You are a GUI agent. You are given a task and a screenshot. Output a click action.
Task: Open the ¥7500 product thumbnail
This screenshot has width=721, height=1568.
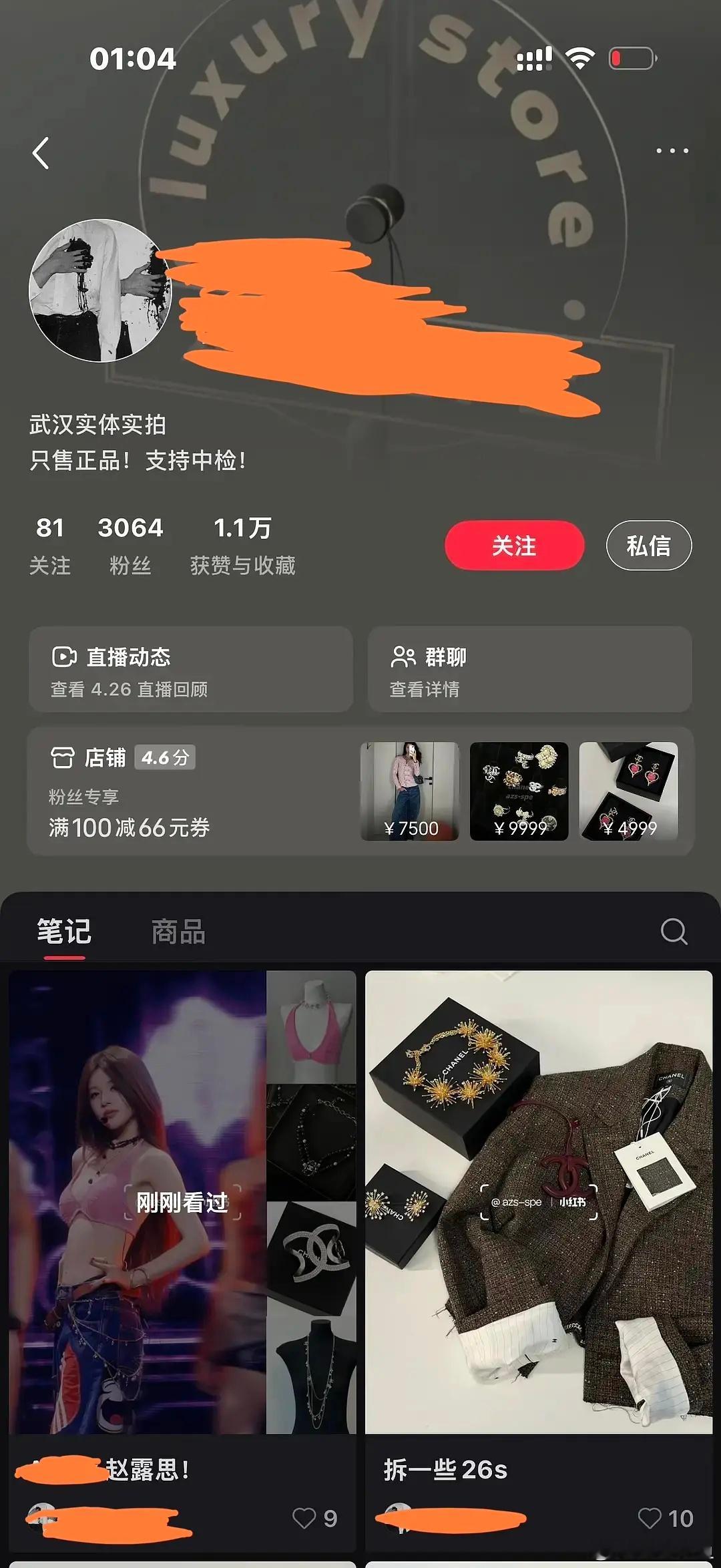tap(410, 791)
